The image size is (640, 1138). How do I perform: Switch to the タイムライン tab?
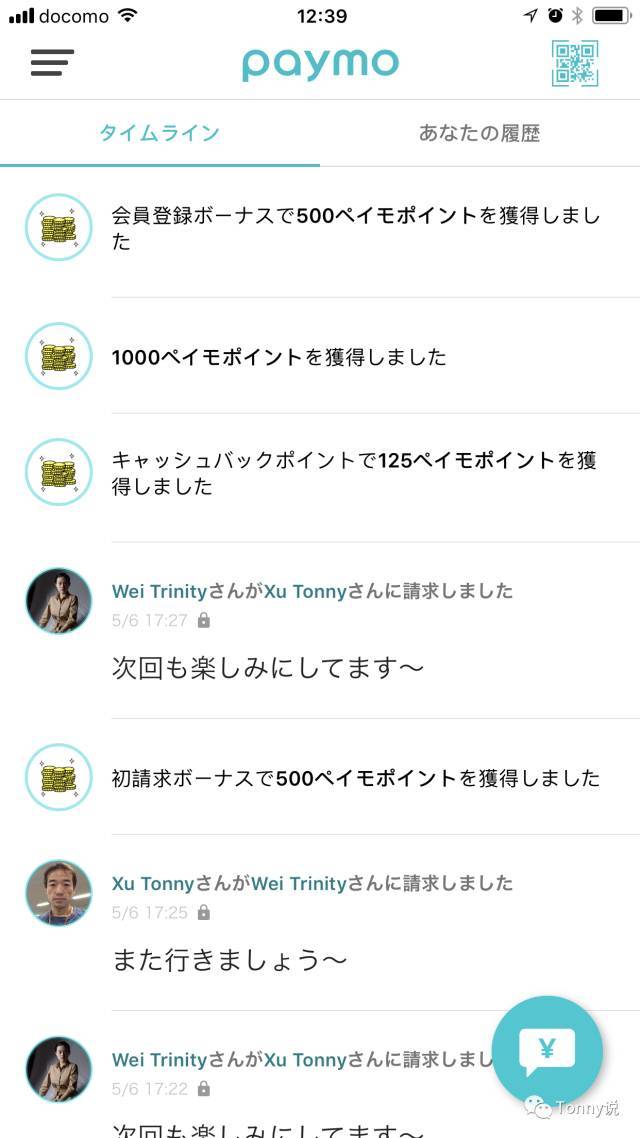[160, 133]
